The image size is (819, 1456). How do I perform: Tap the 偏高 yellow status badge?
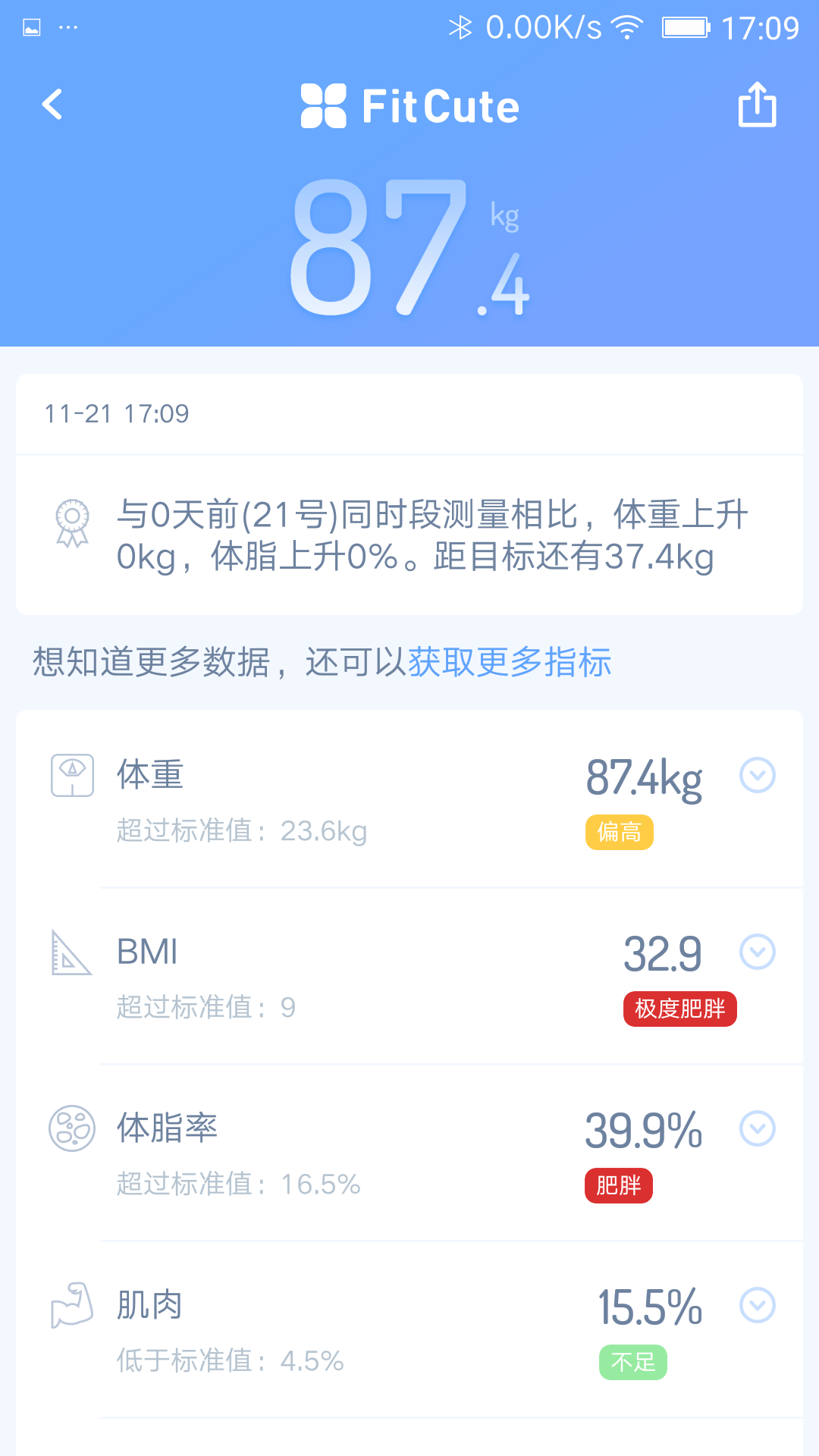(x=619, y=832)
